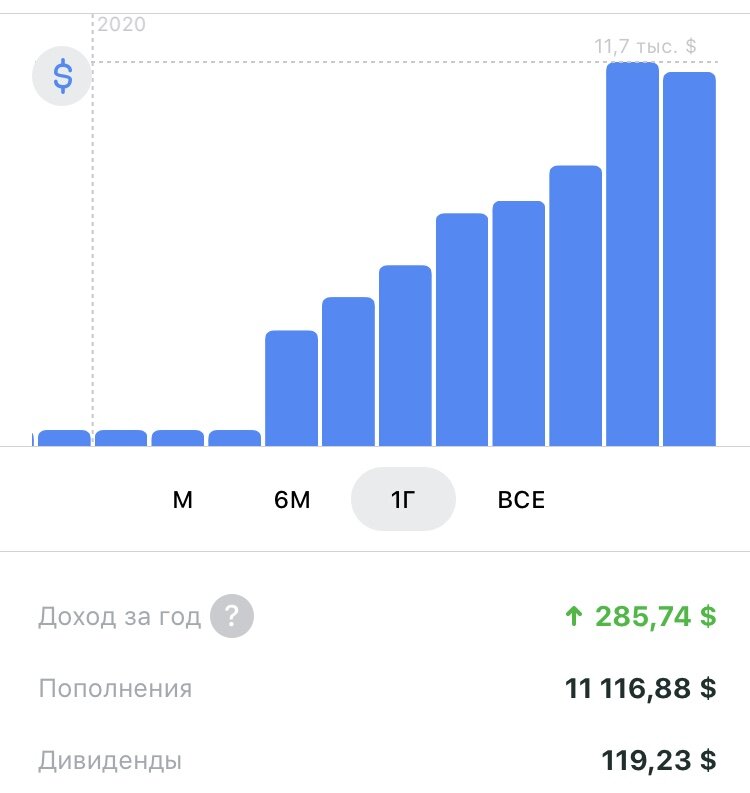This screenshot has height=793, width=750.
Task: Toggle the monthly view with М
Action: pos(180,499)
